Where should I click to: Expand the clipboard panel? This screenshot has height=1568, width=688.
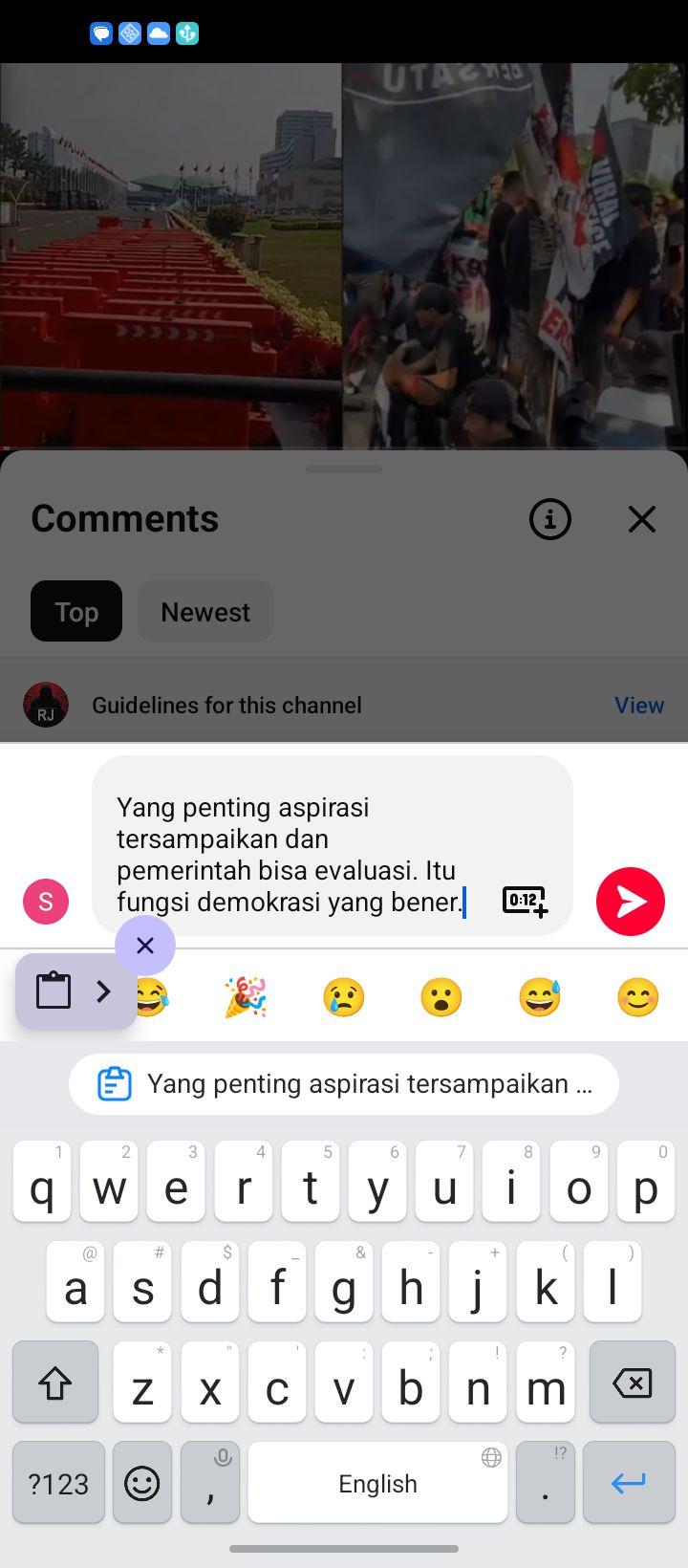tap(76, 991)
